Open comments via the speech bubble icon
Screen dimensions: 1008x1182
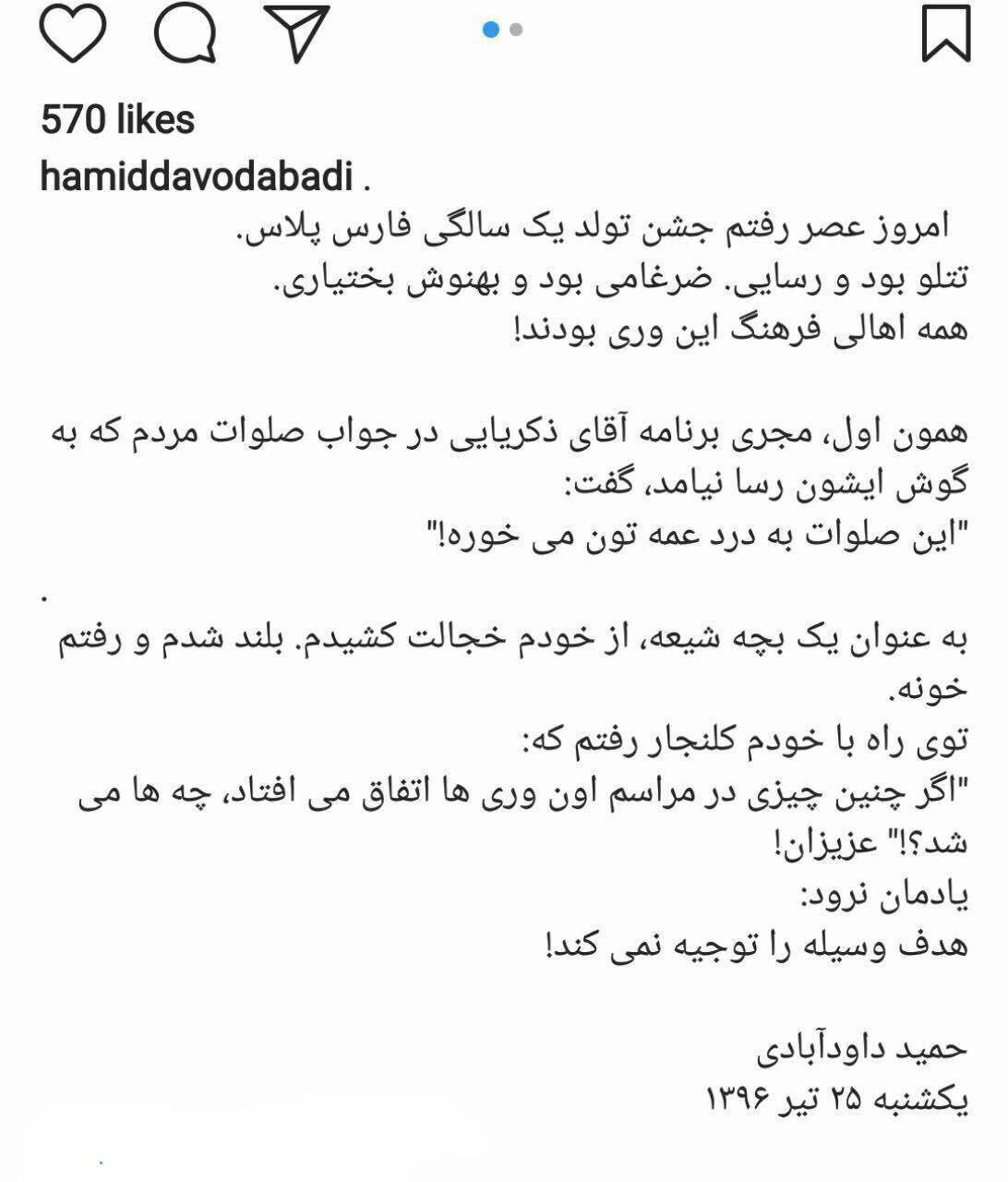186,32
